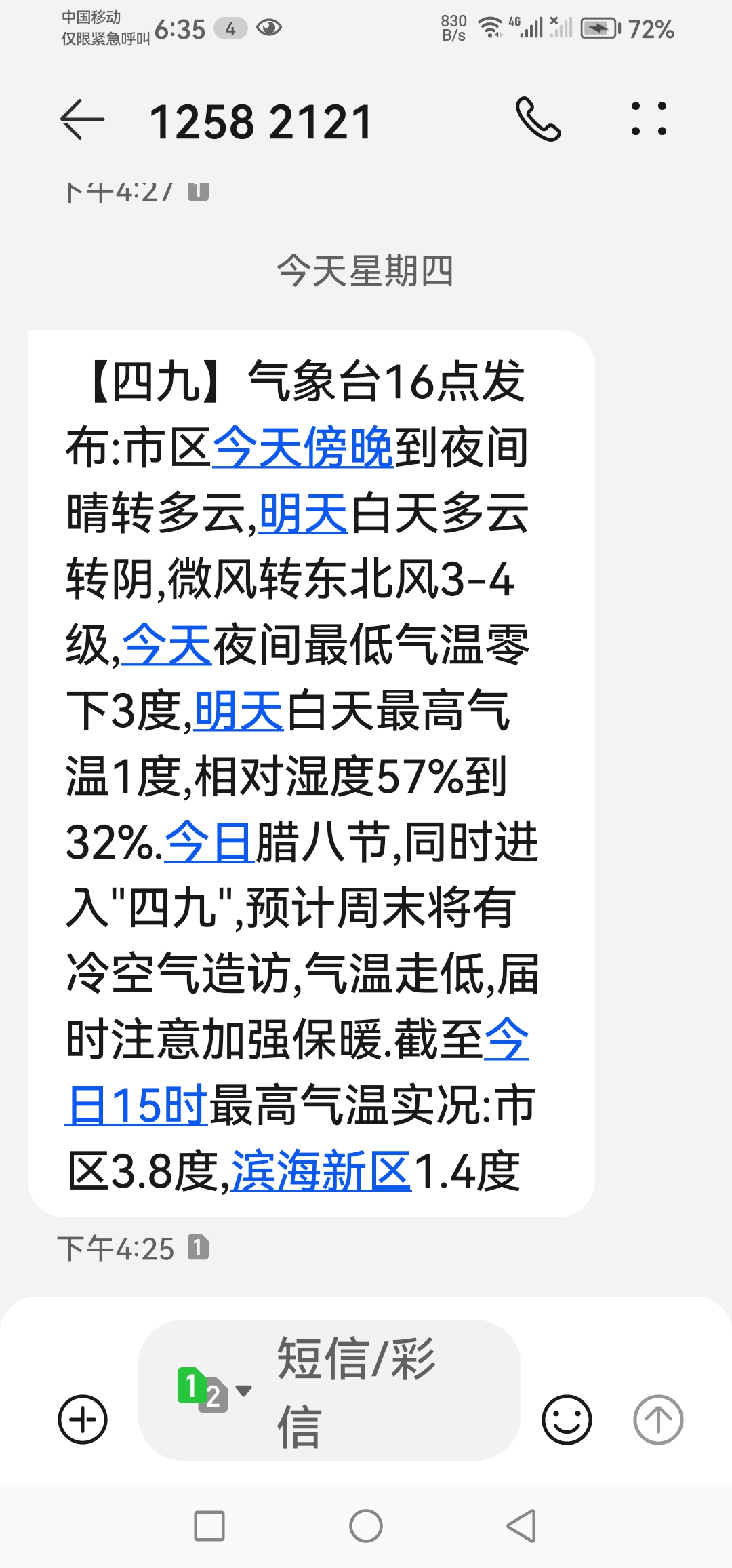Switch SIM card with the 1/2 selector
The image size is (732, 1568).
click(211, 1390)
